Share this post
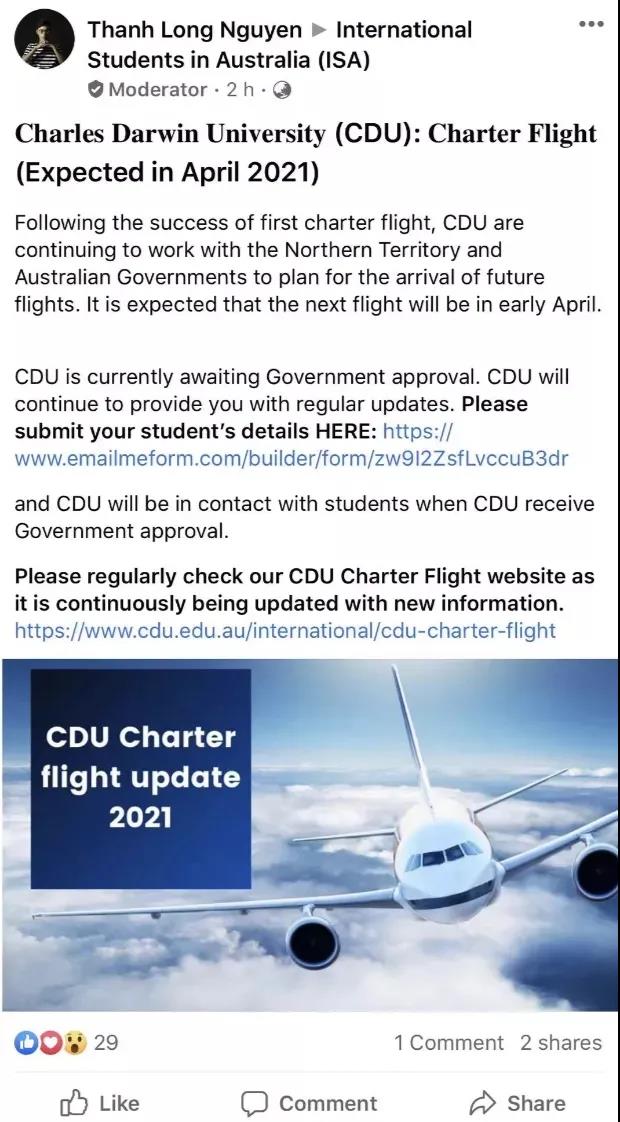This screenshot has width=620, height=1122. click(517, 1103)
